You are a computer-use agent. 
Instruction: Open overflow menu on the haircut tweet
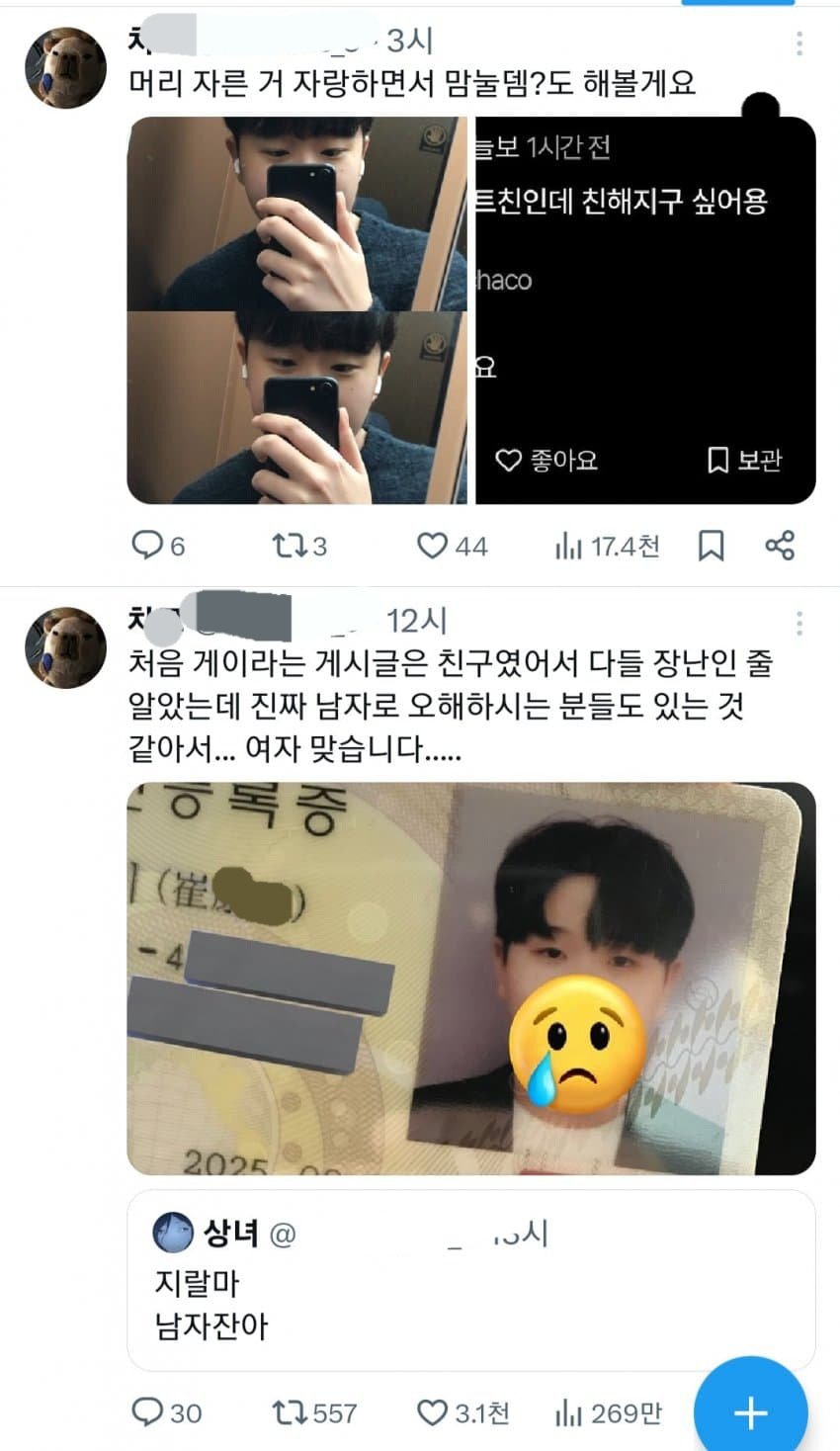coord(798,43)
